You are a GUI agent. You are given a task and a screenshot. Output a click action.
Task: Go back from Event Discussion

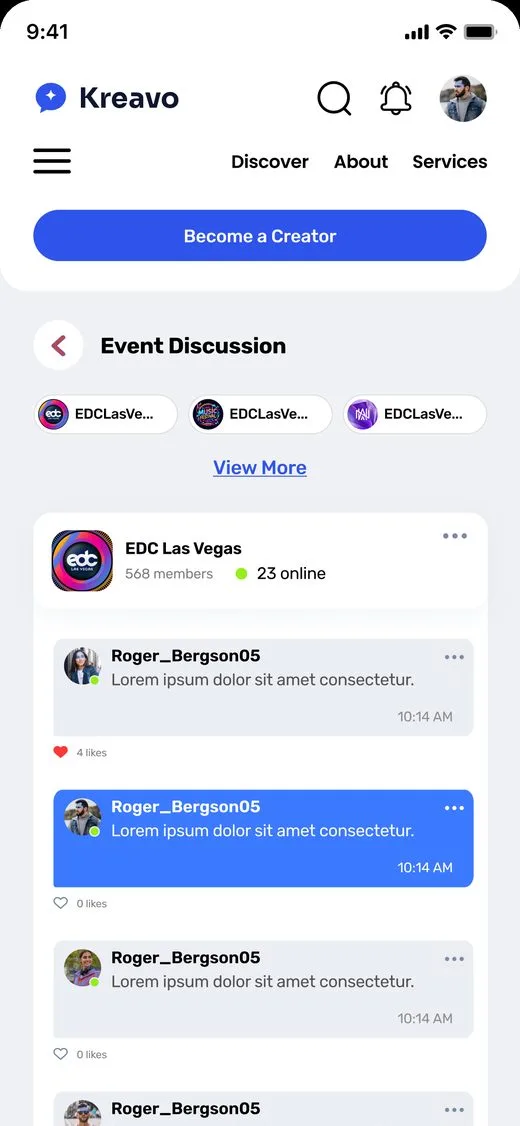58,345
